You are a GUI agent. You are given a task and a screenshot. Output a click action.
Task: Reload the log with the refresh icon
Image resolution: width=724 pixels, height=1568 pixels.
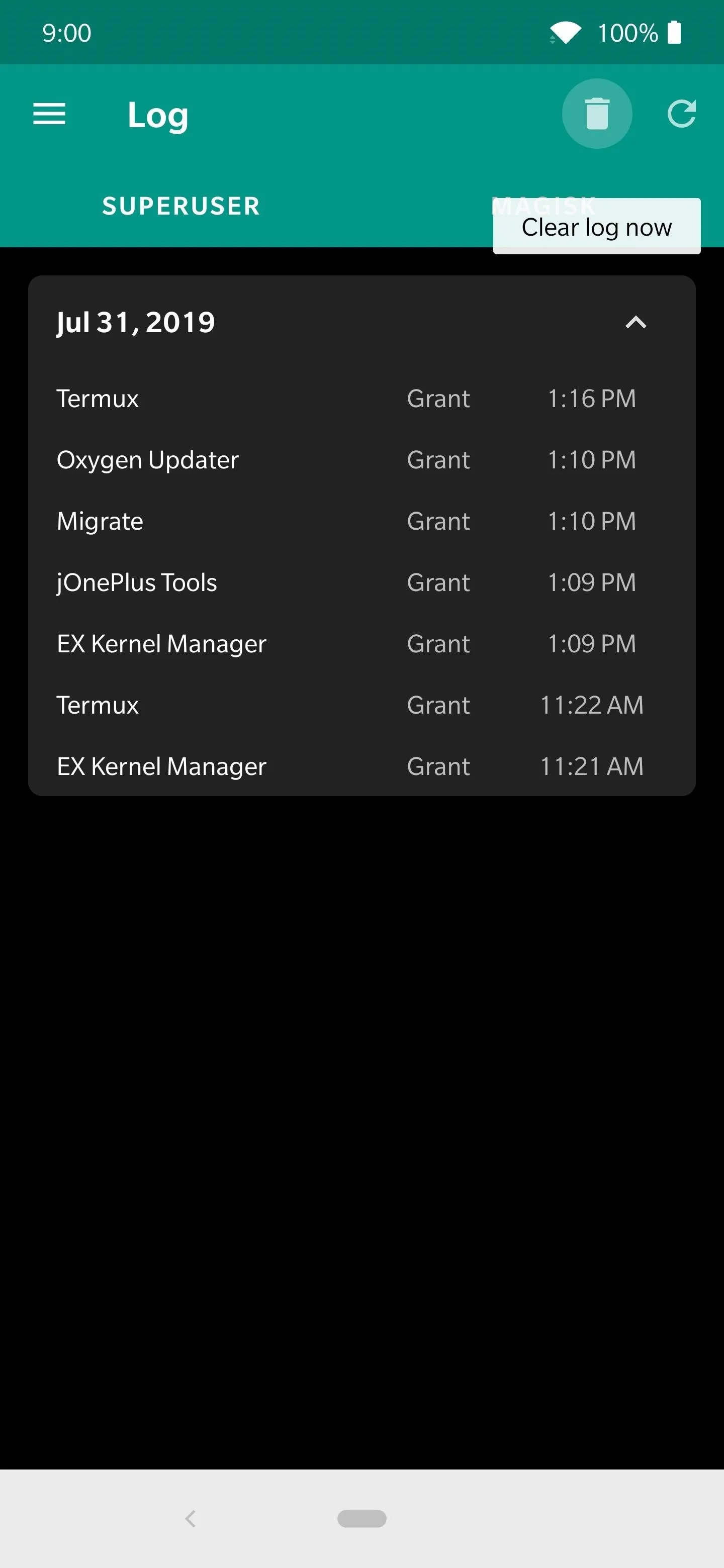click(x=681, y=114)
